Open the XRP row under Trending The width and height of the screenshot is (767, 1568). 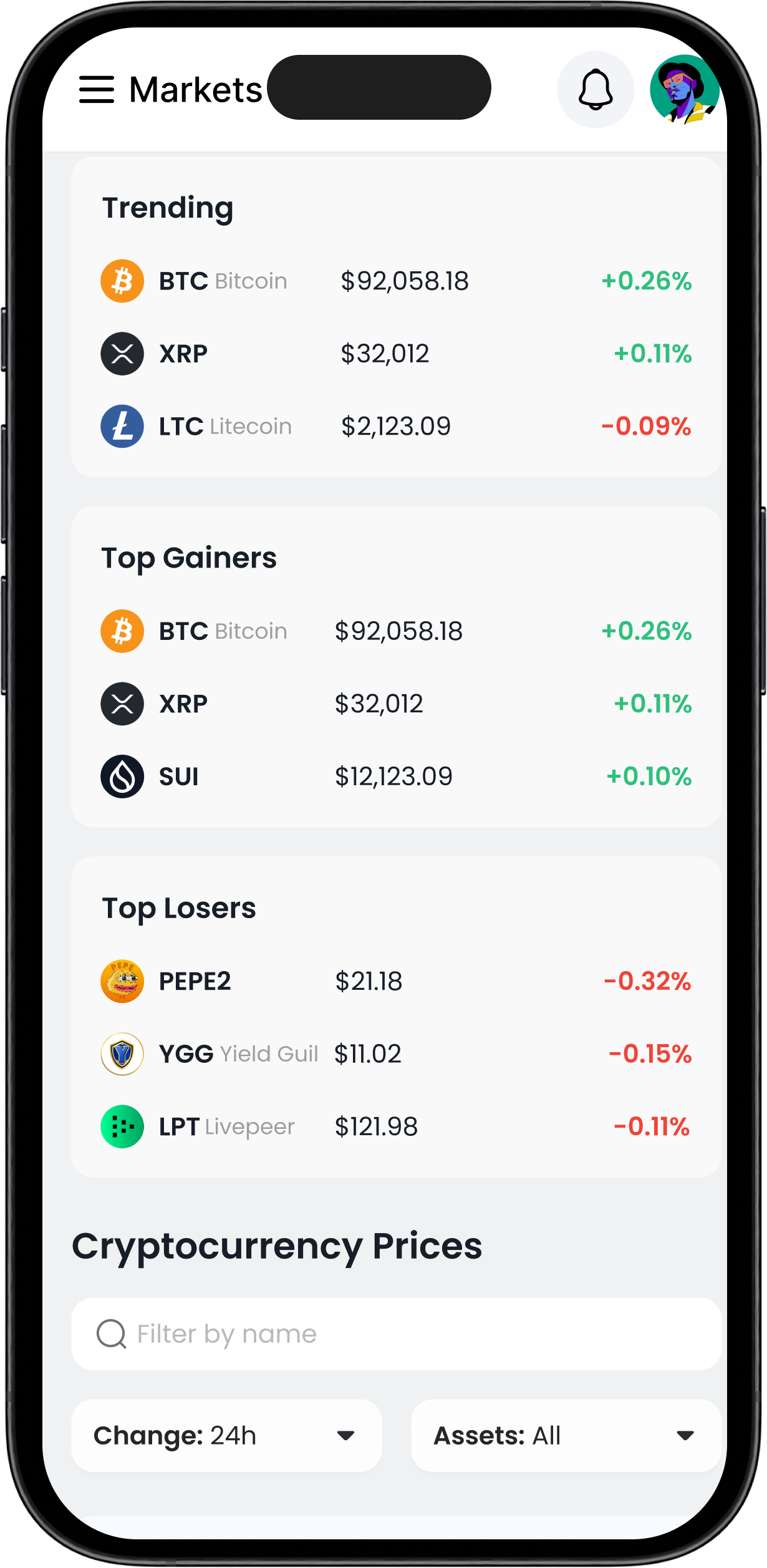tap(396, 354)
